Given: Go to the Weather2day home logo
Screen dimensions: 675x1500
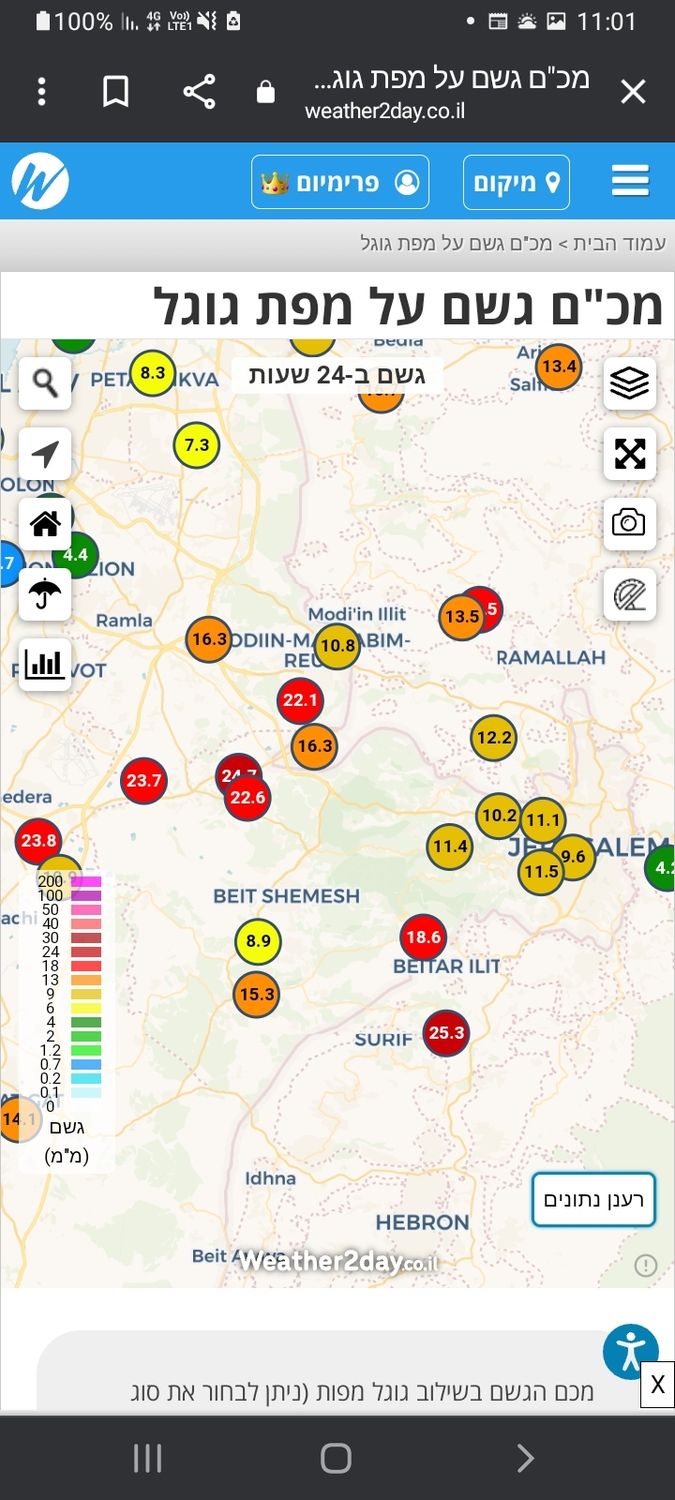Looking at the screenshot, I should point(40,182).
